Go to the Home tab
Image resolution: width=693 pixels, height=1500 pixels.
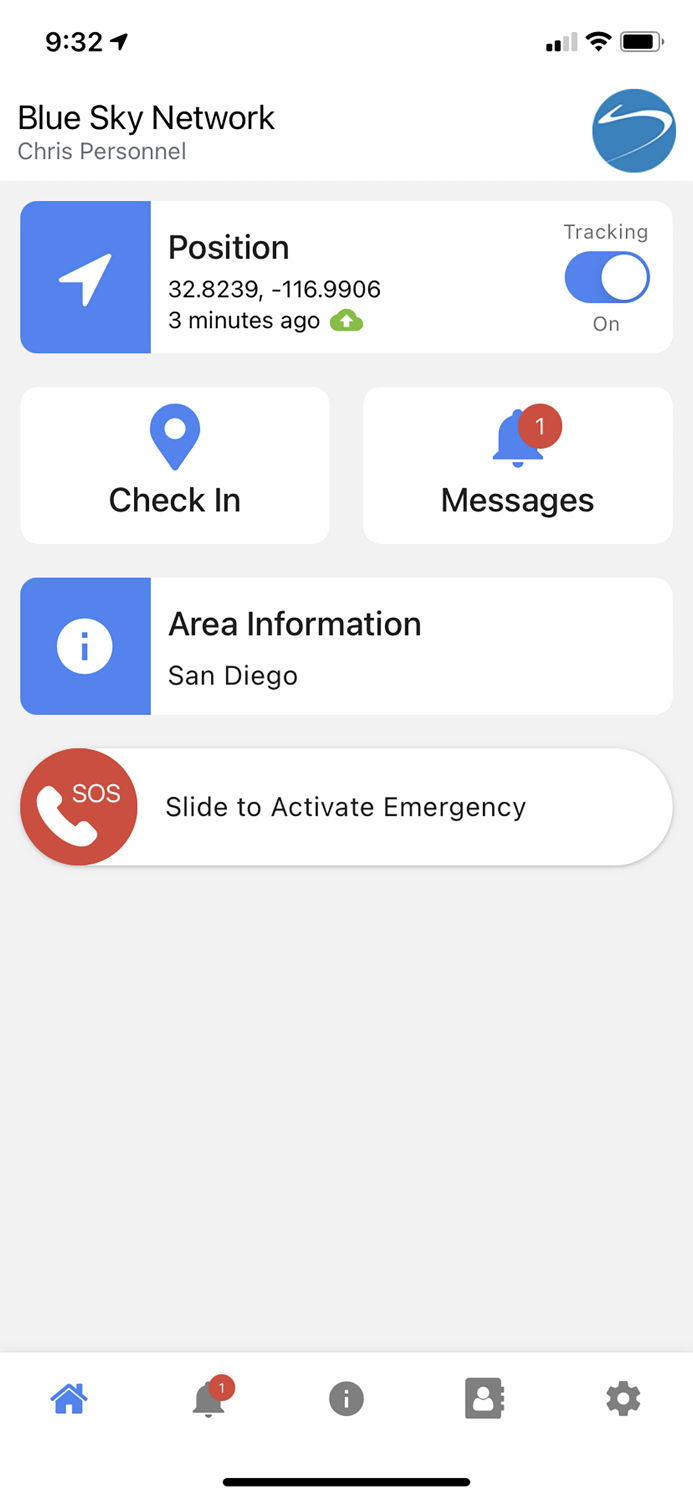(69, 1398)
